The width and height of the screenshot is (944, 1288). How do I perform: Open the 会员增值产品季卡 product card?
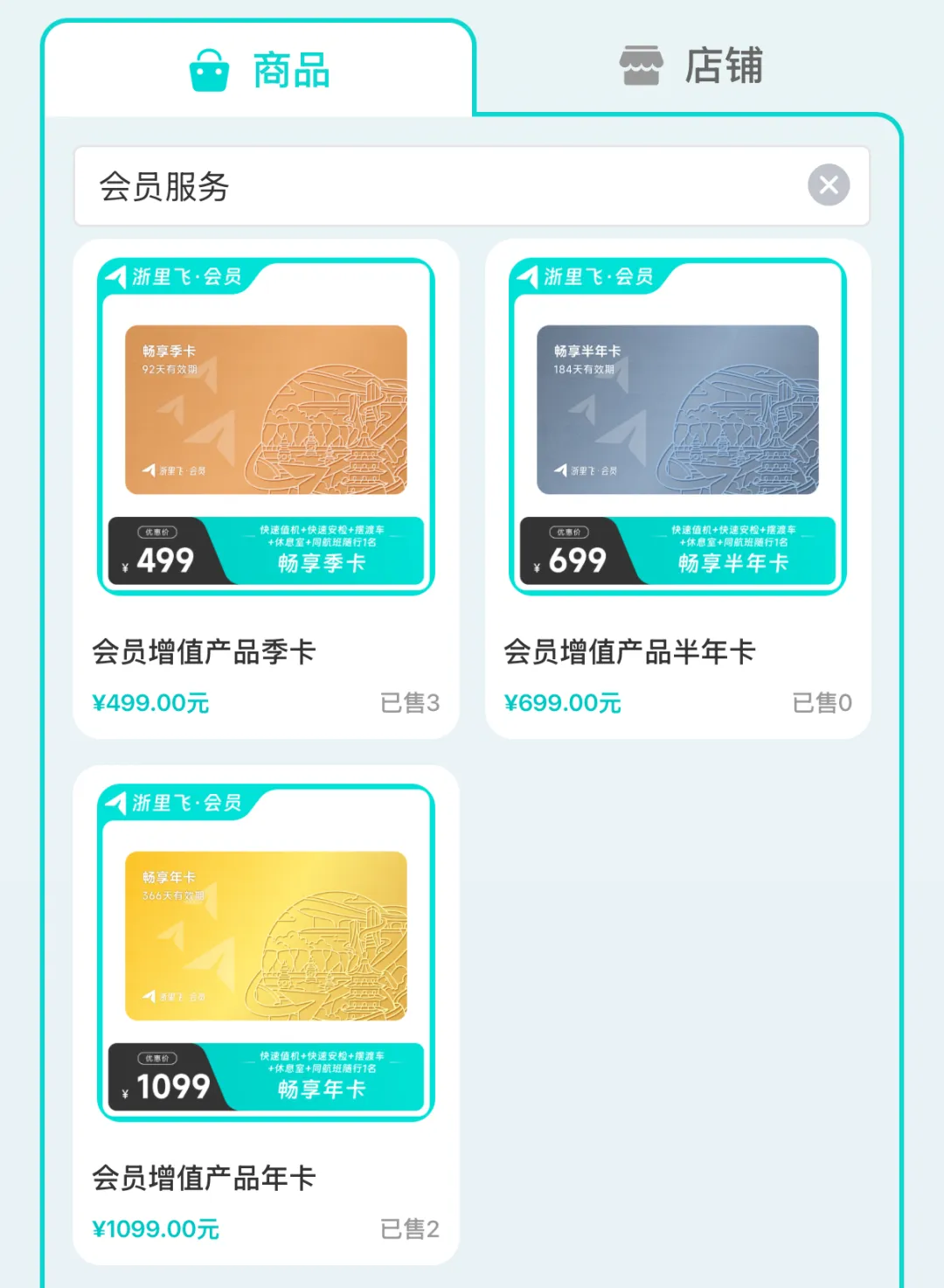tap(266, 490)
